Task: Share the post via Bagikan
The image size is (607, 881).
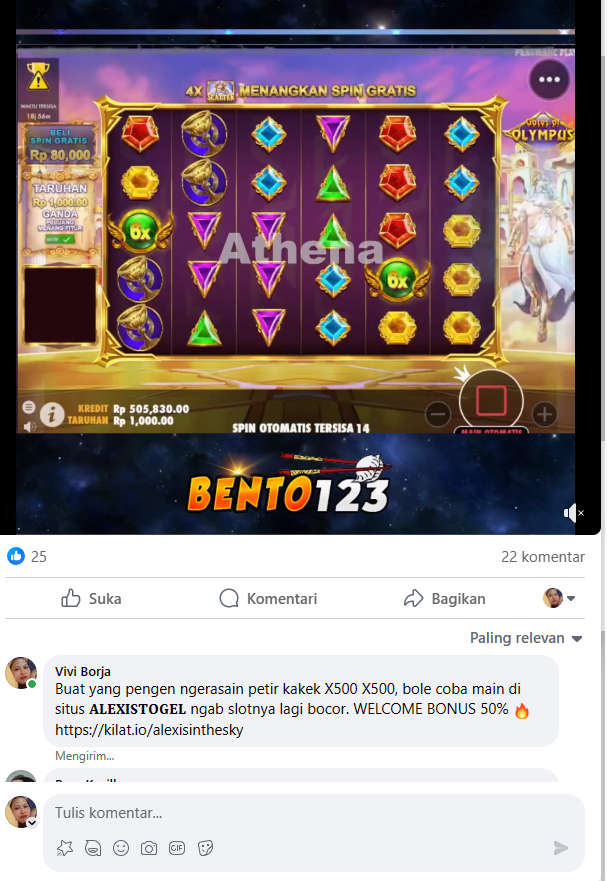Action: [445, 598]
